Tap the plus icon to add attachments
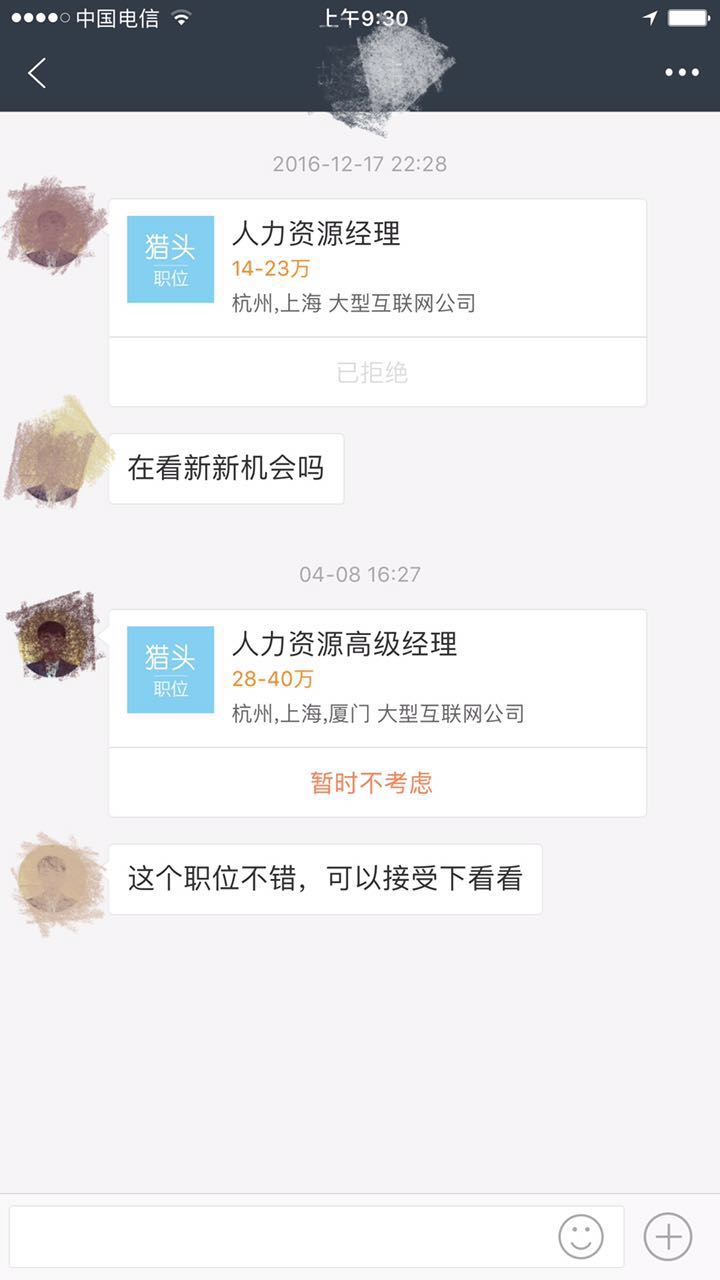The image size is (720, 1280). coord(668,1236)
